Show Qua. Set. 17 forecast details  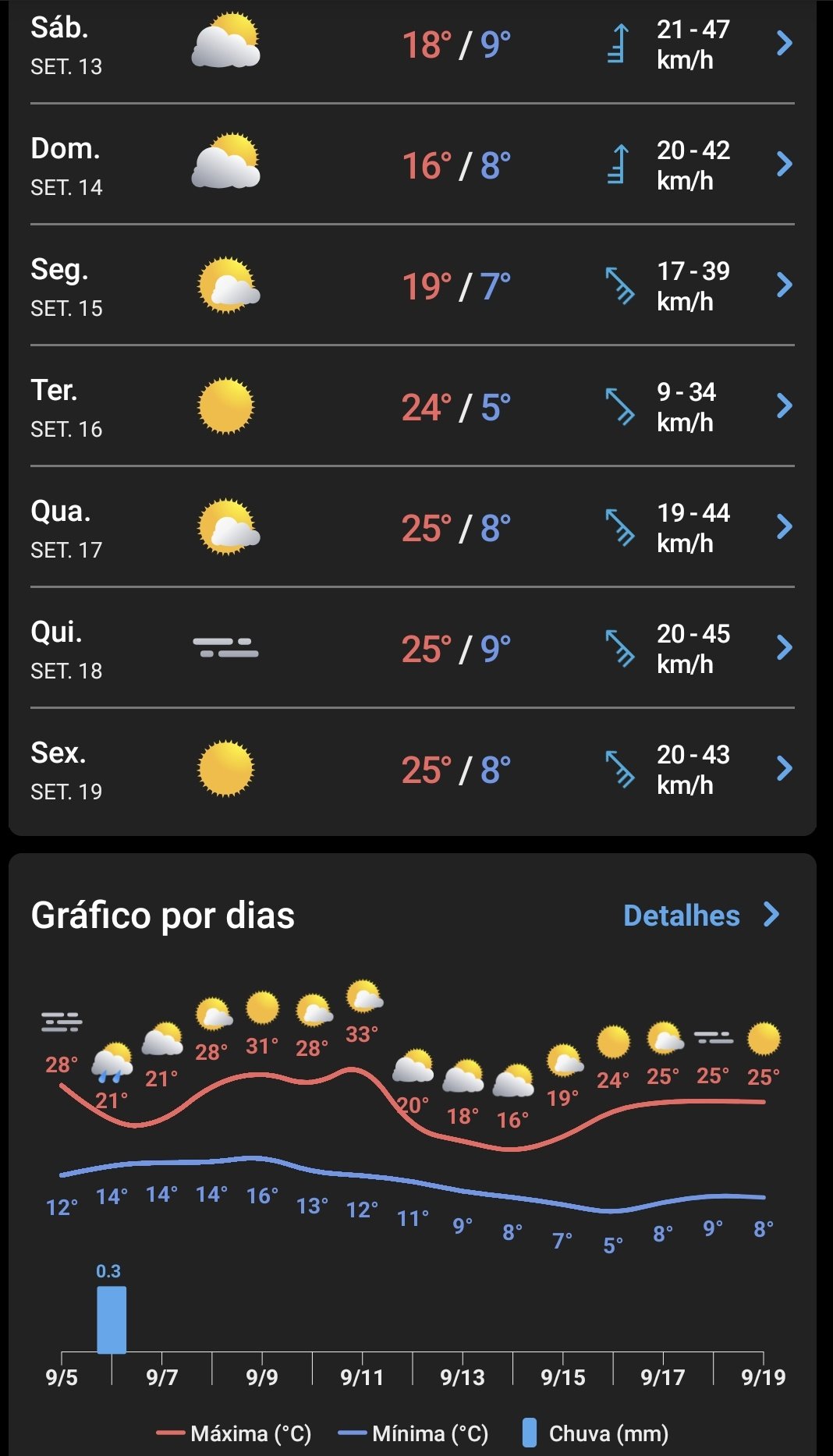point(784,527)
